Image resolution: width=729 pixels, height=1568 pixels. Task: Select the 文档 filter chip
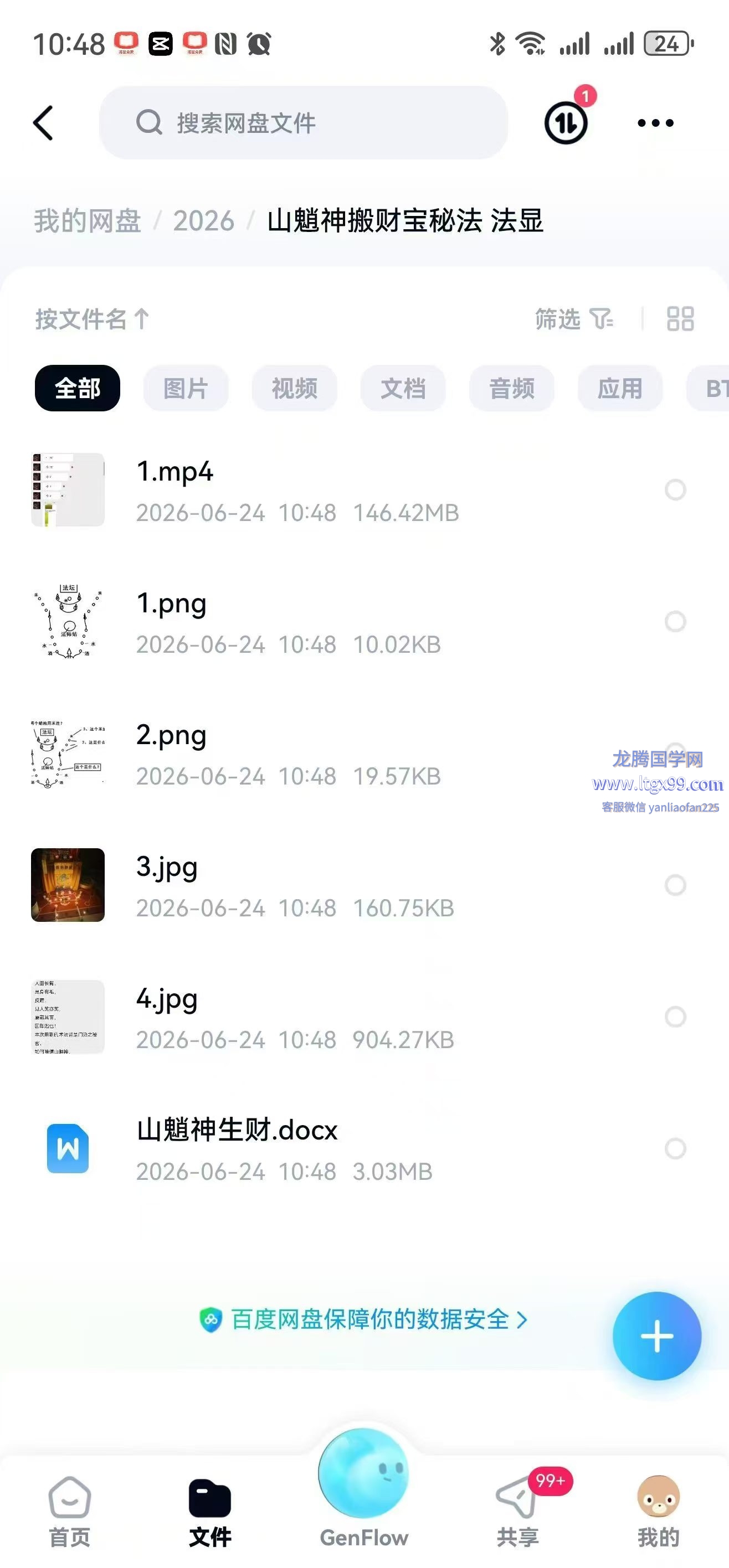pos(403,388)
